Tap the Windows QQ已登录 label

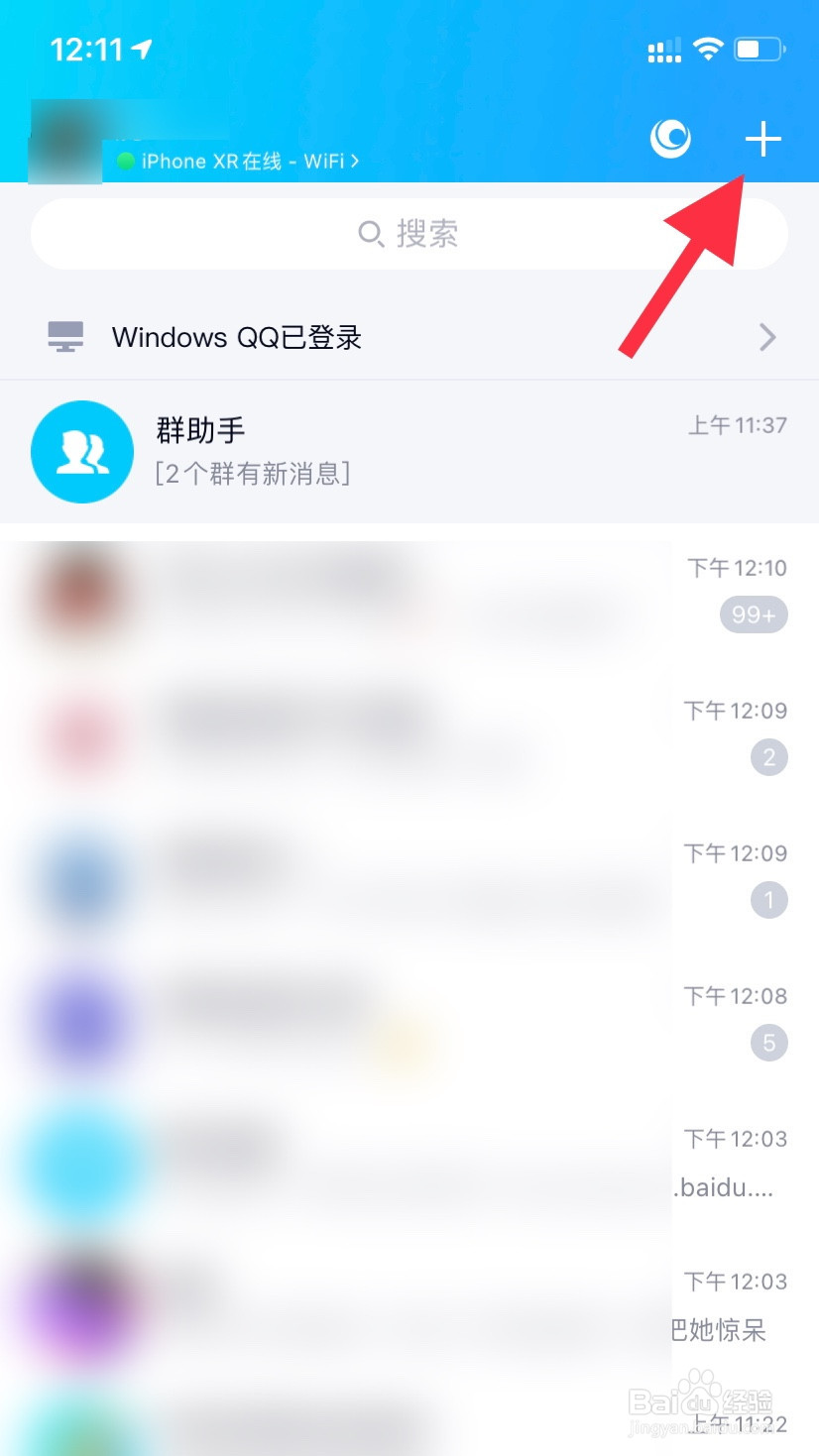(236, 337)
